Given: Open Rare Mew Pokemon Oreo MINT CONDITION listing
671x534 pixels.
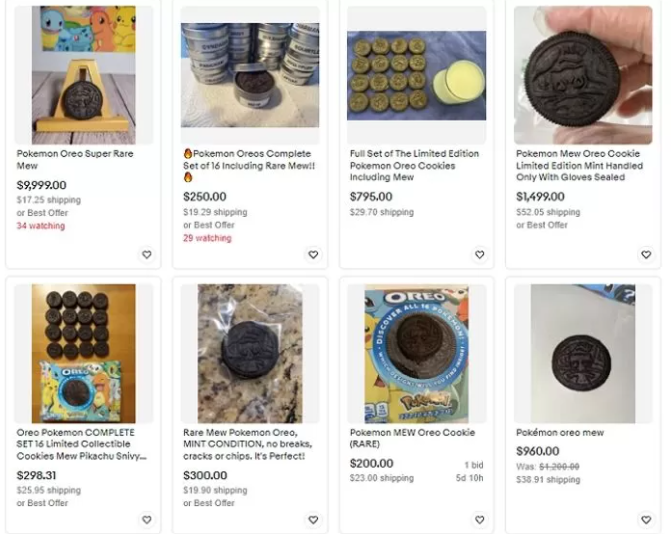Looking at the screenshot, I should coord(247,444).
